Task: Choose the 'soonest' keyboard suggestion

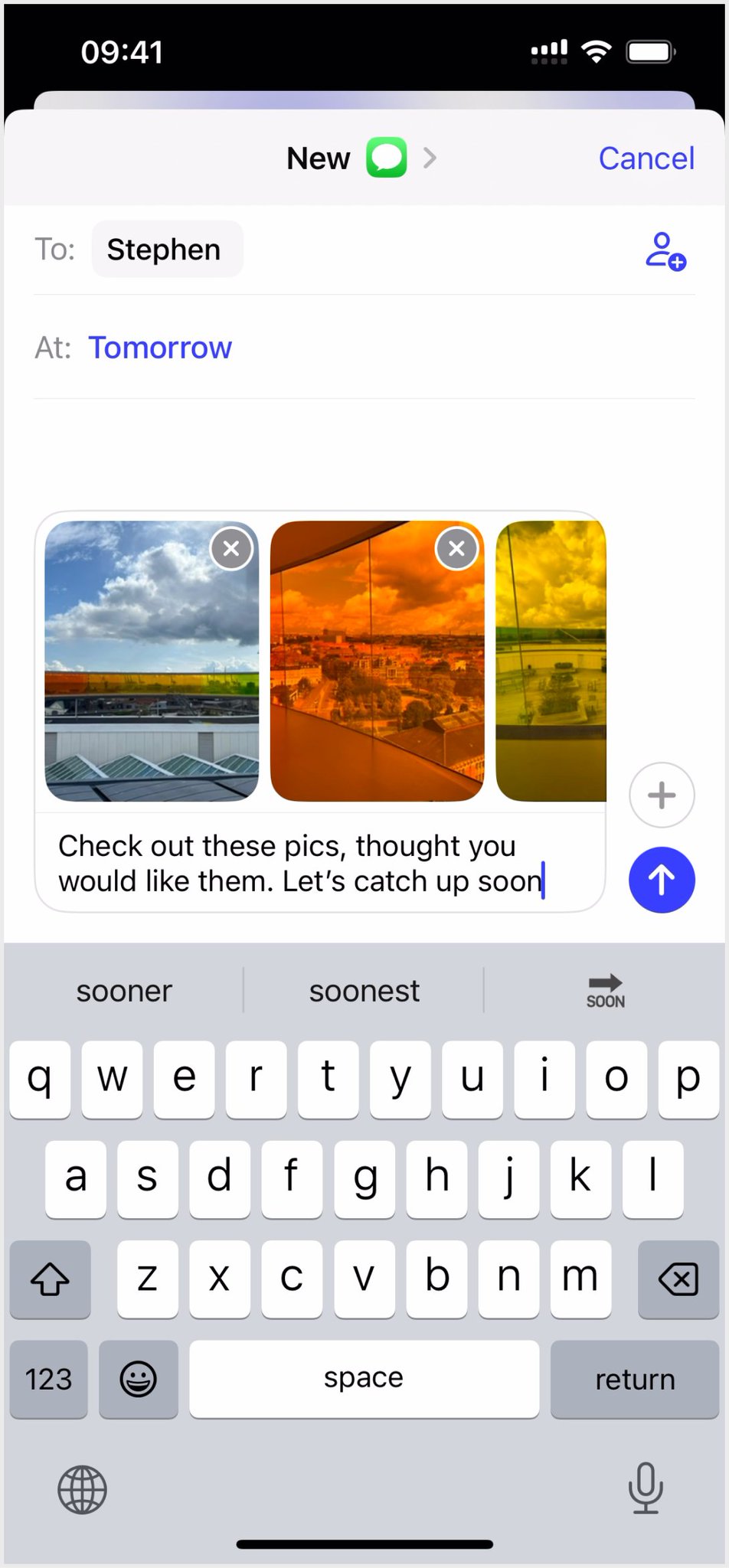Action: tap(364, 991)
